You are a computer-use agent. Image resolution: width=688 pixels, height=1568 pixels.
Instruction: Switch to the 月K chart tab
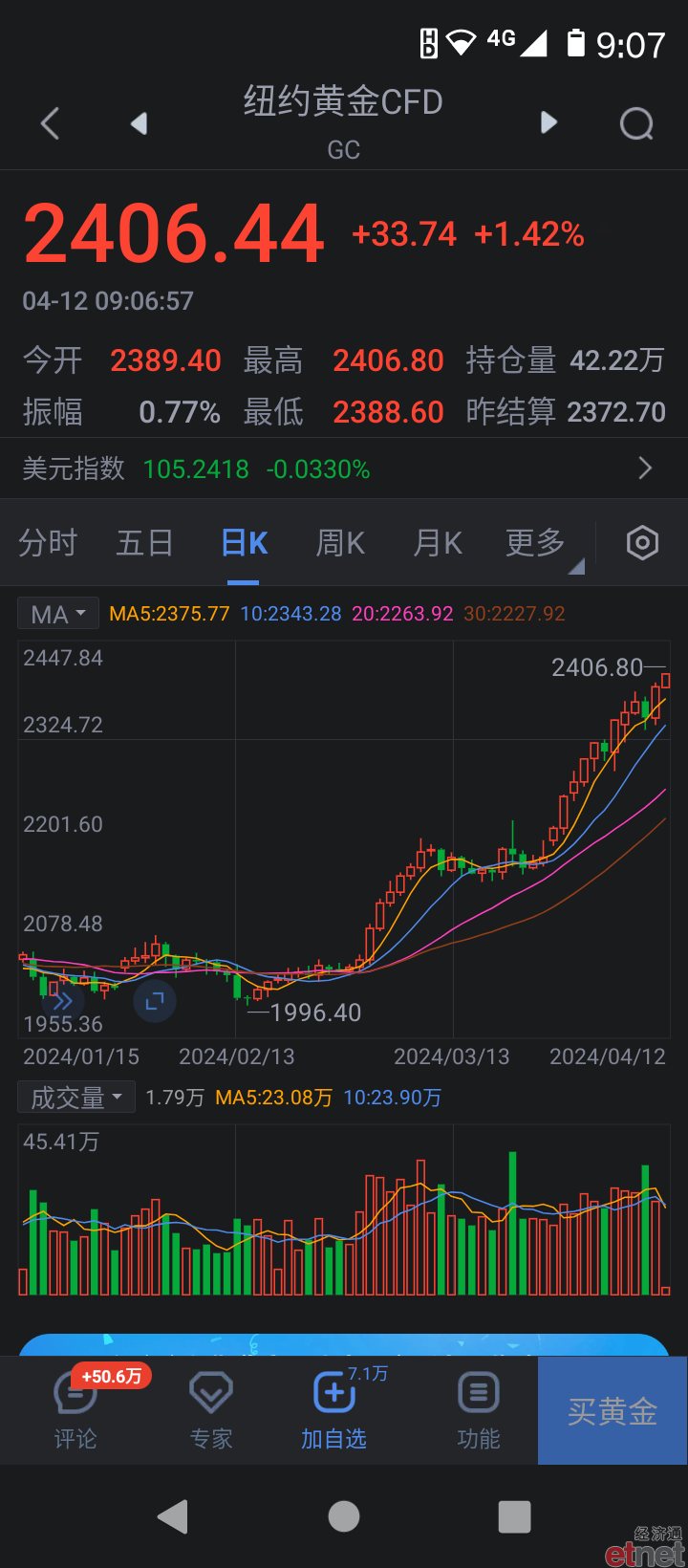pos(438,543)
